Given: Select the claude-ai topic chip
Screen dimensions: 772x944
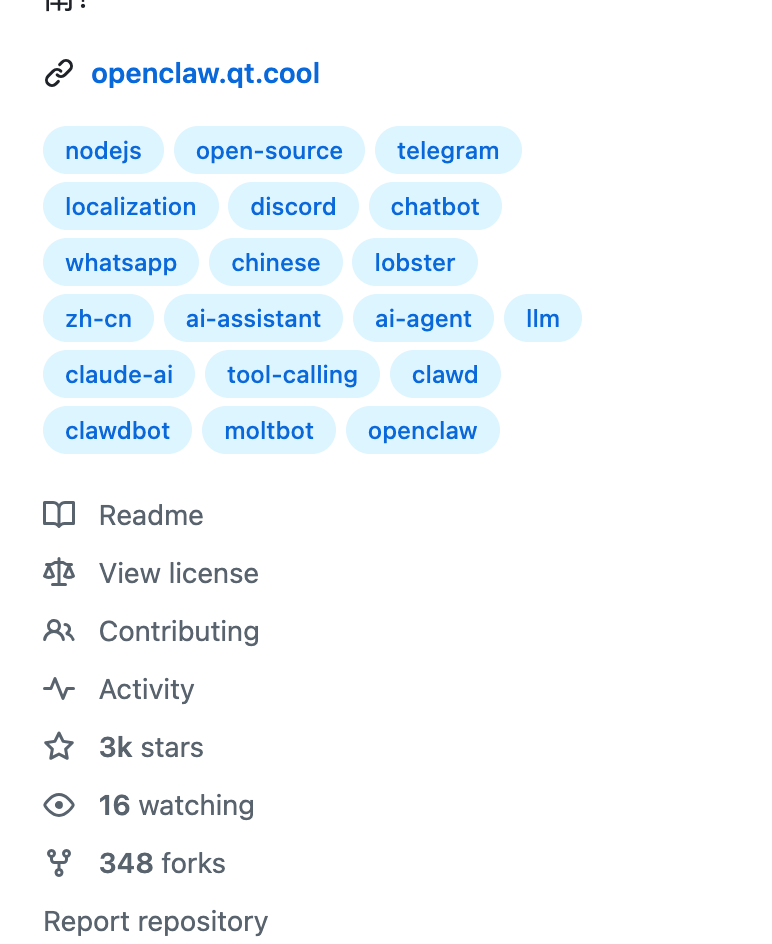Looking at the screenshot, I should 119,375.
